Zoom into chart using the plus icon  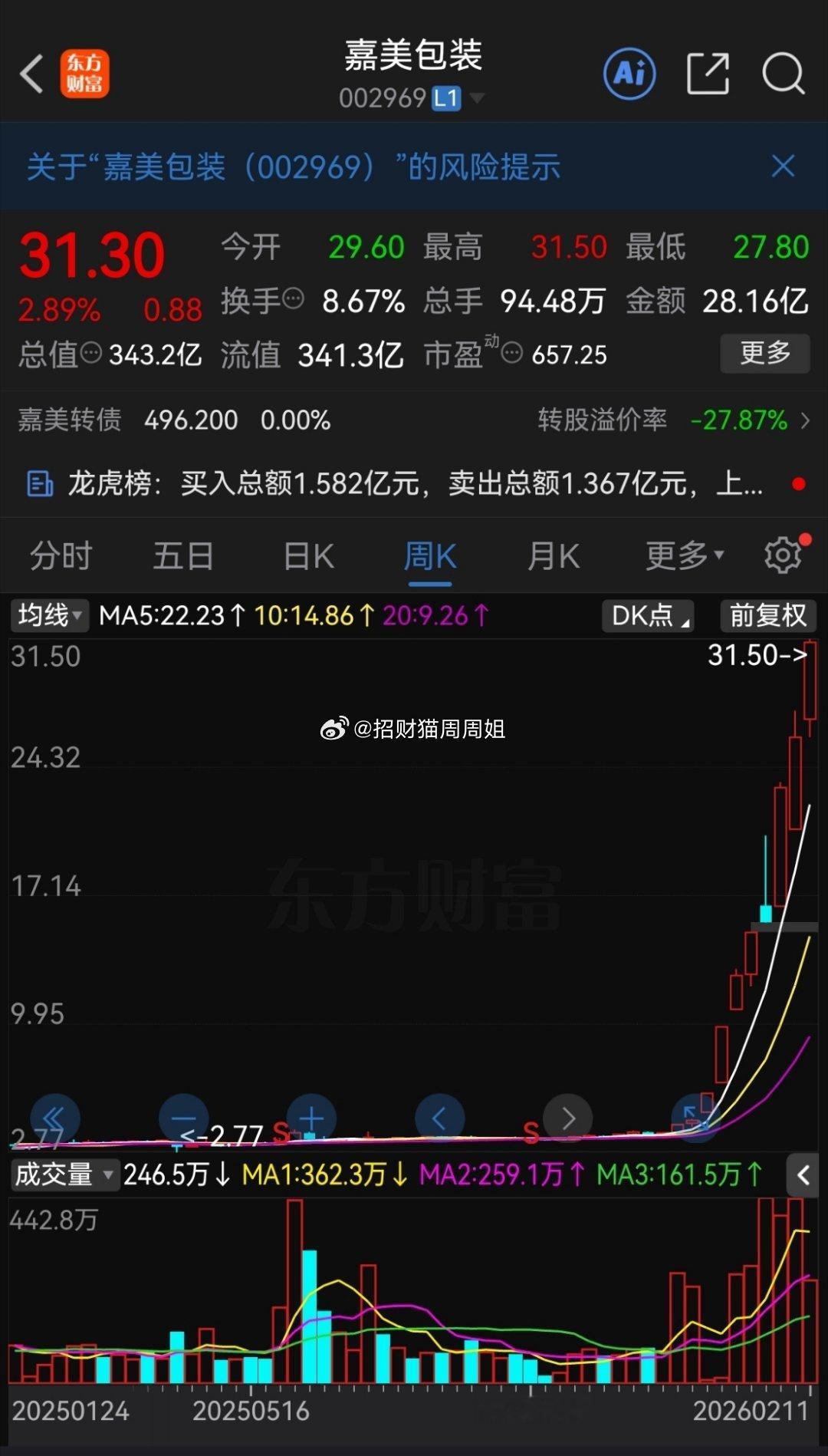[x=311, y=1118]
